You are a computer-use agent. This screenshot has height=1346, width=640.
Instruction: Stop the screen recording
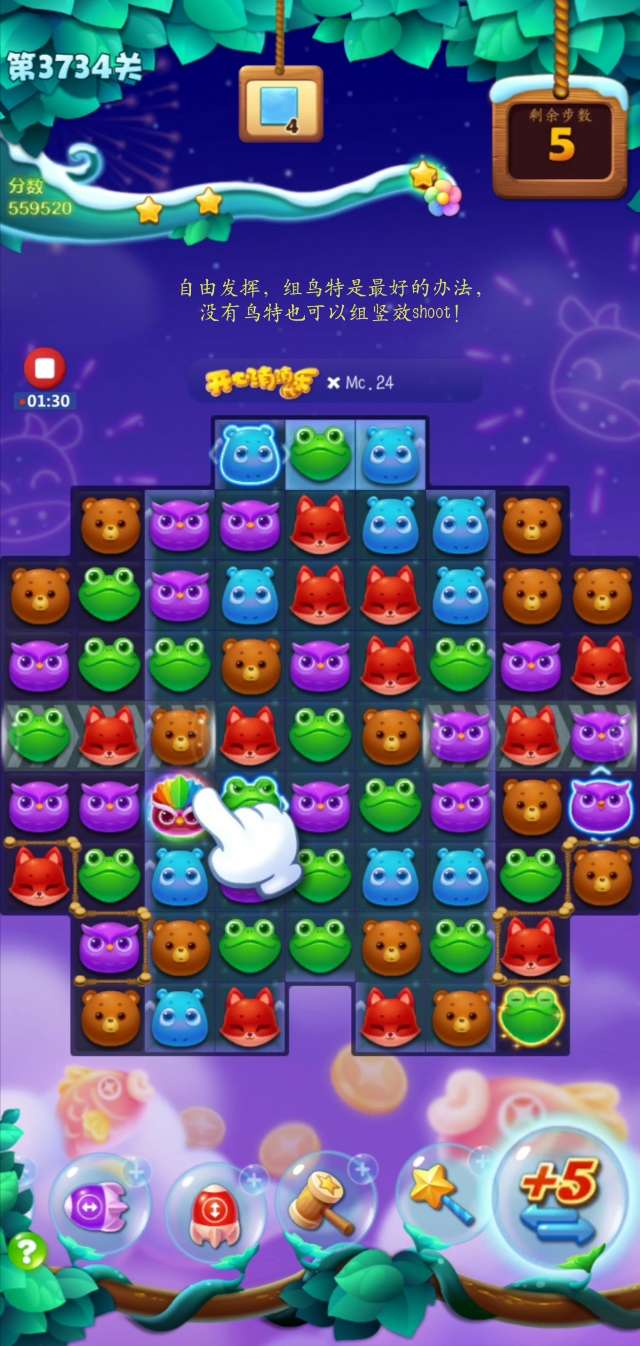45,369
